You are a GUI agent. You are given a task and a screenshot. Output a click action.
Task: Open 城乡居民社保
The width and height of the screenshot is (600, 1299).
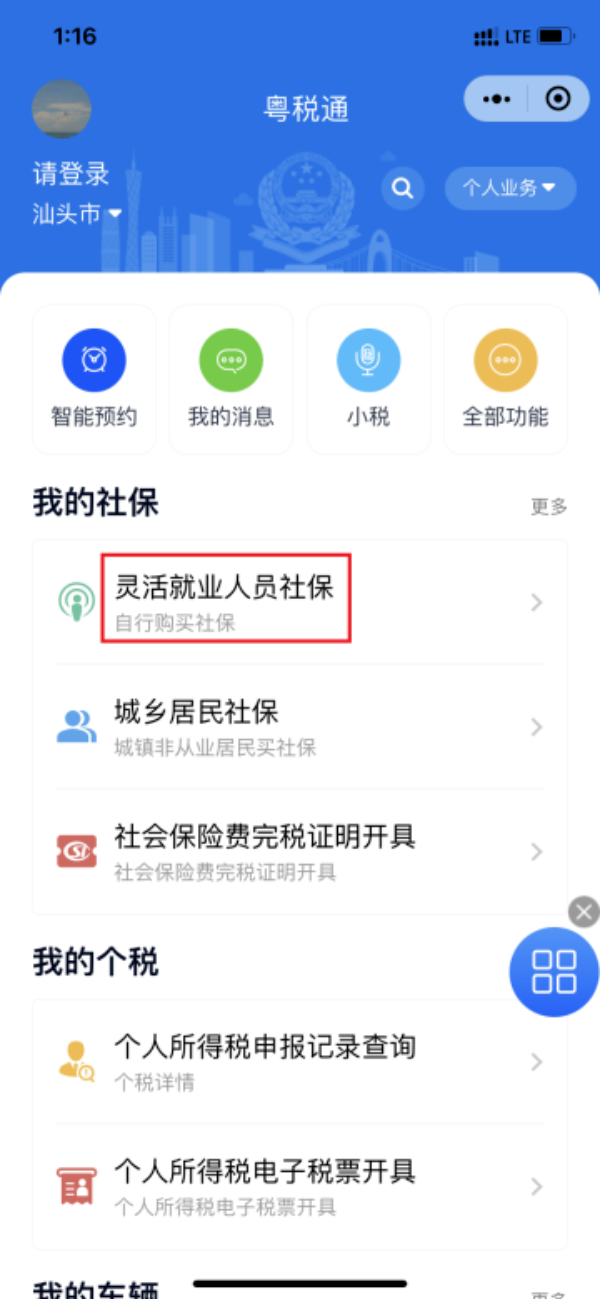300,727
